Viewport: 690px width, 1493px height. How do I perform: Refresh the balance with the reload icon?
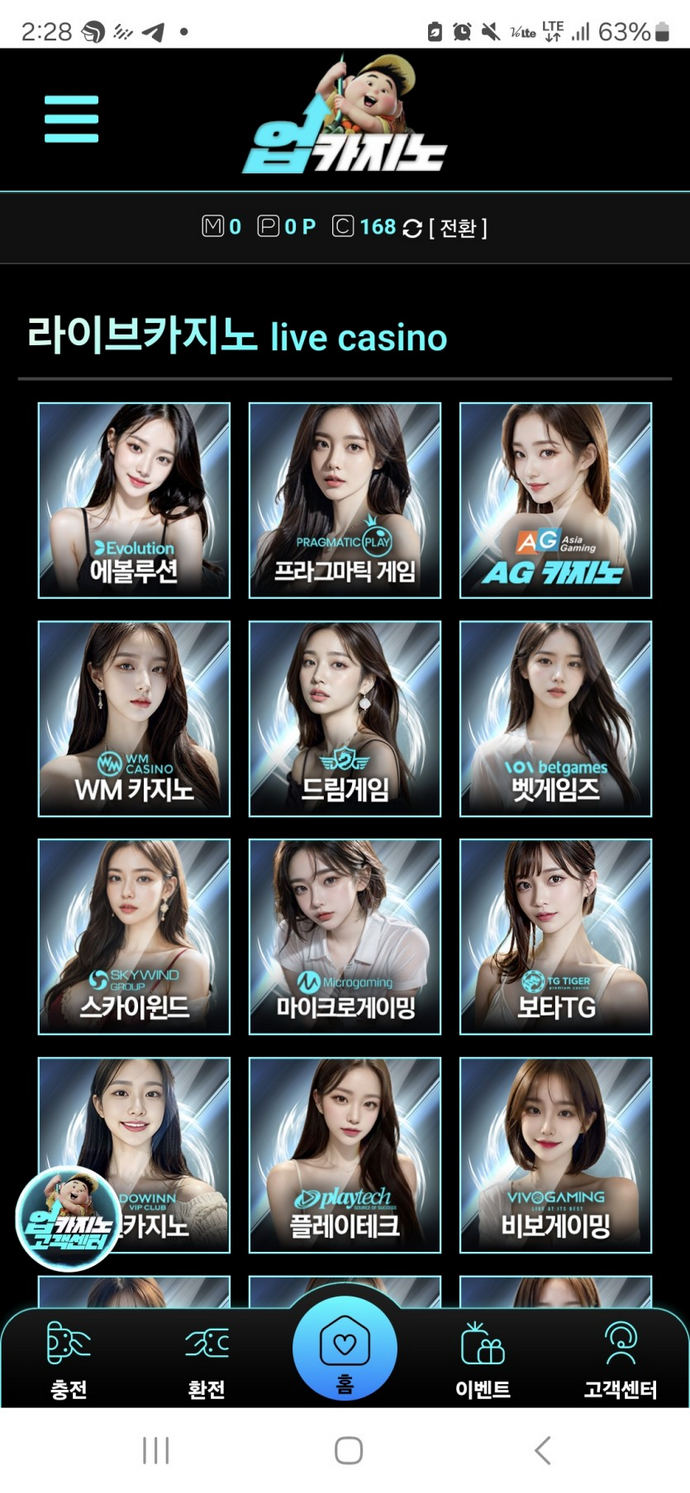pyautogui.click(x=412, y=228)
